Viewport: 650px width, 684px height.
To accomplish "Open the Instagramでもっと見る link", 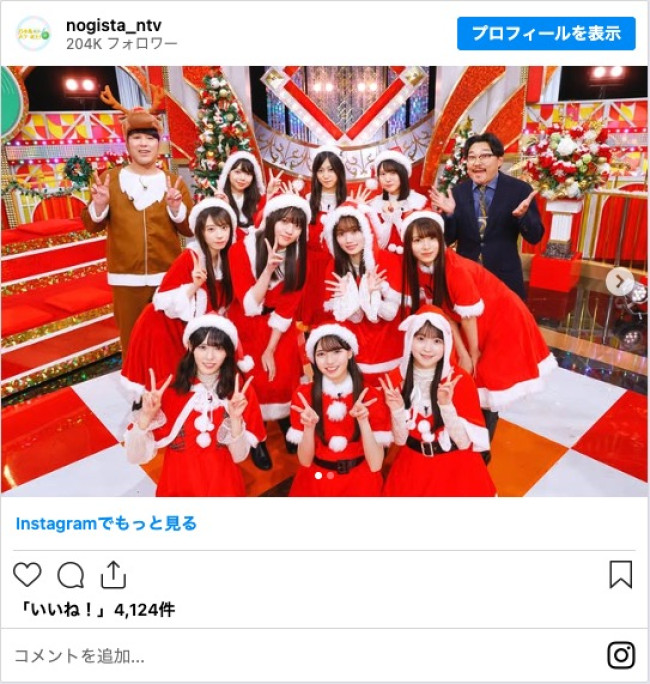I will (105, 523).
